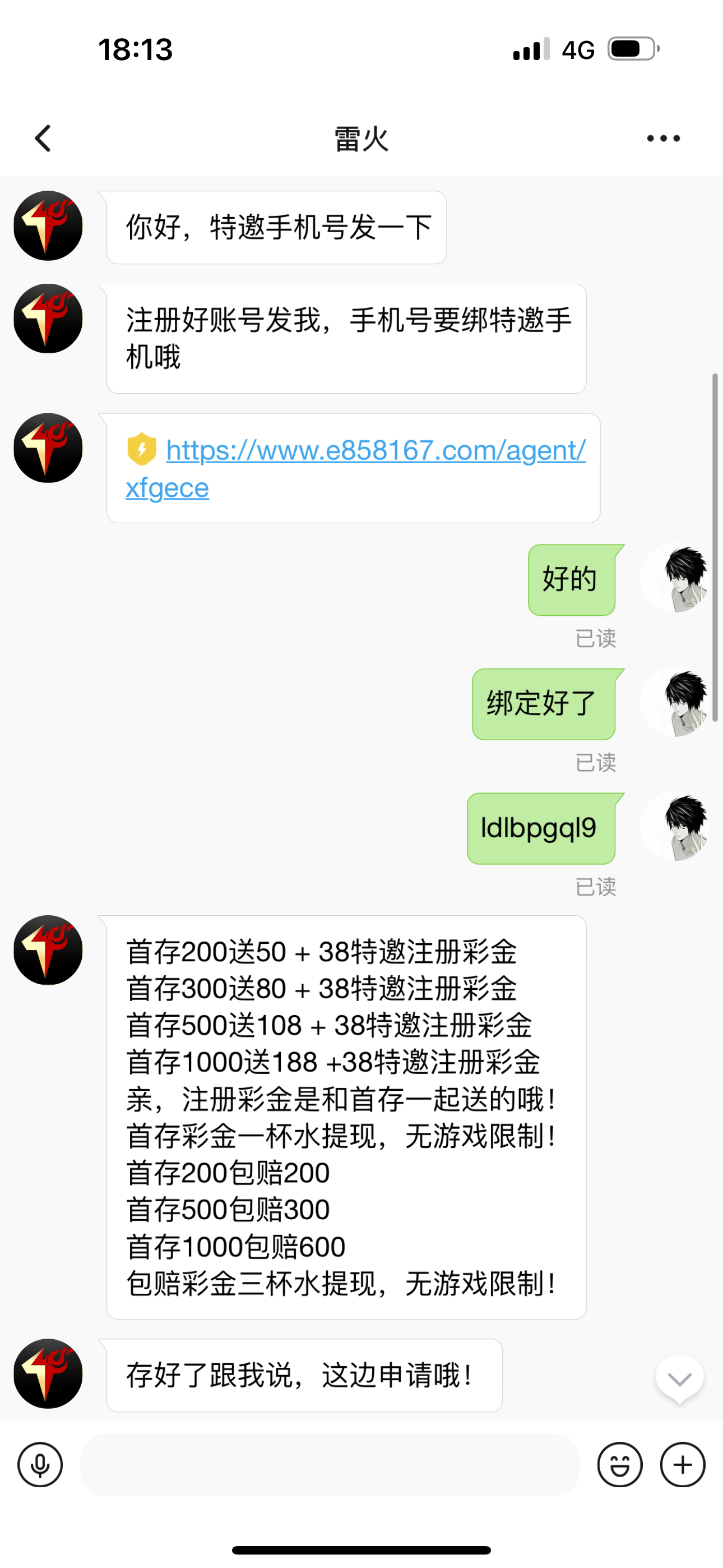This screenshot has width=723, height=1568.
Task: Go back from the 雷火 chat
Action: (43, 139)
